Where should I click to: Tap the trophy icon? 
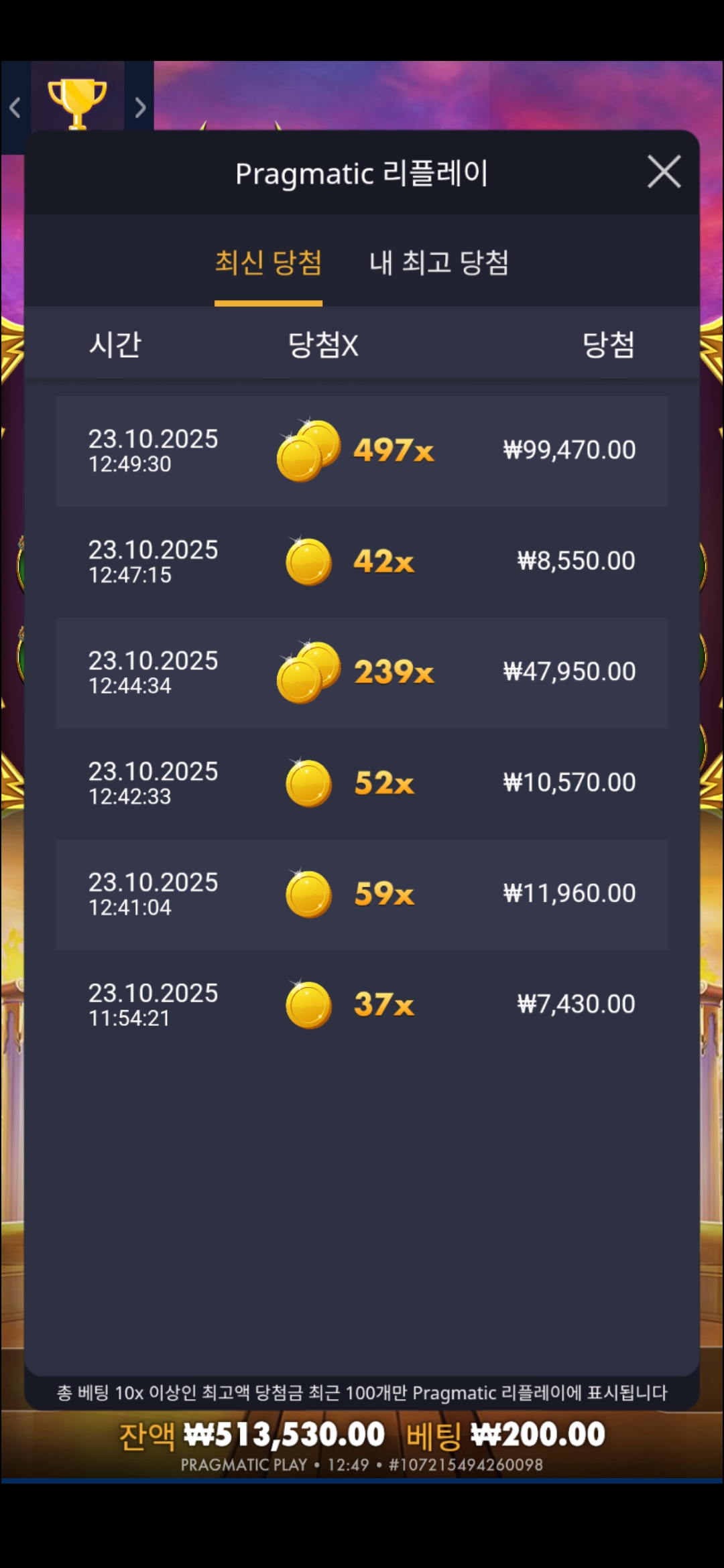click(77, 102)
